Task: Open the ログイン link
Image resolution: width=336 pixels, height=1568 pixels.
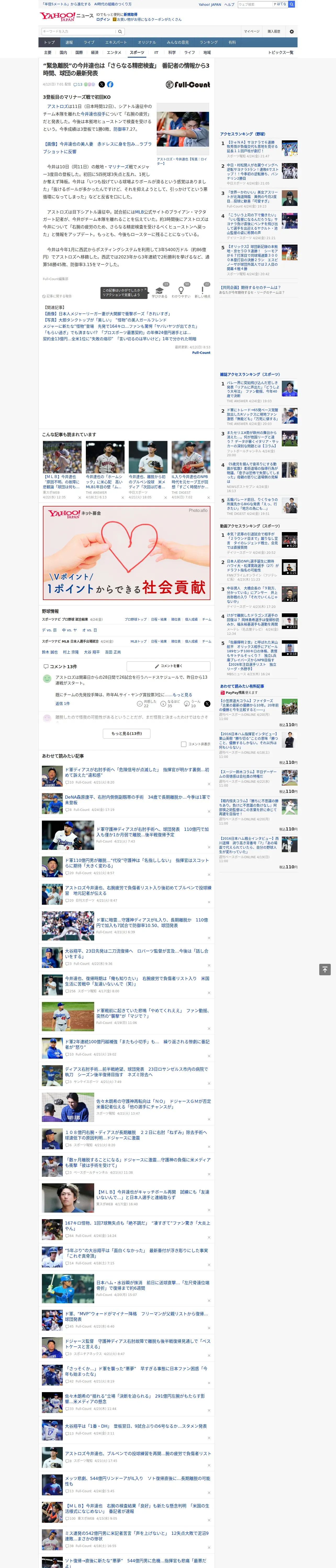Action: [x=103, y=20]
